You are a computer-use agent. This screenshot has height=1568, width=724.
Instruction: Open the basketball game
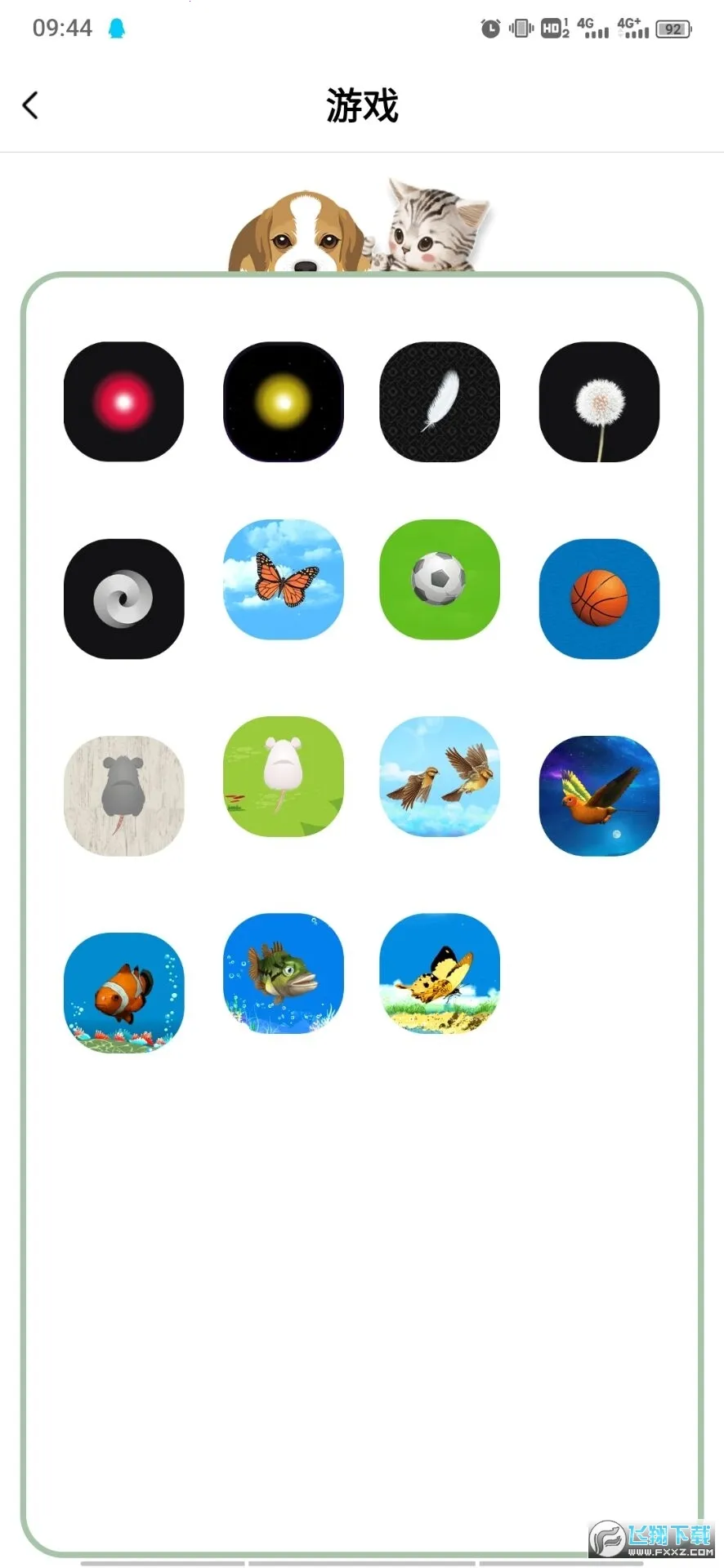pyautogui.click(x=599, y=597)
